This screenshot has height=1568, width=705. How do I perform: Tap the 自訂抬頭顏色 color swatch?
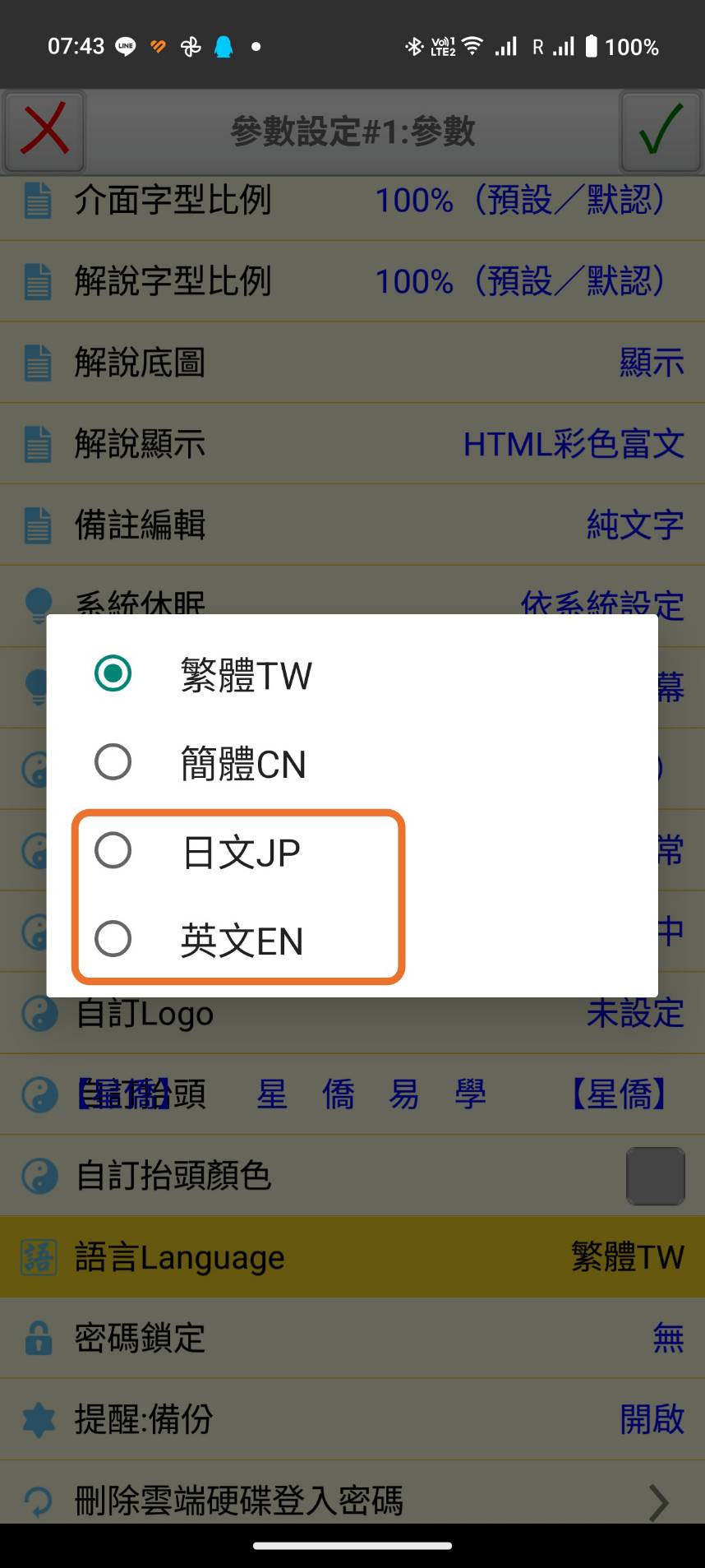click(x=655, y=1176)
